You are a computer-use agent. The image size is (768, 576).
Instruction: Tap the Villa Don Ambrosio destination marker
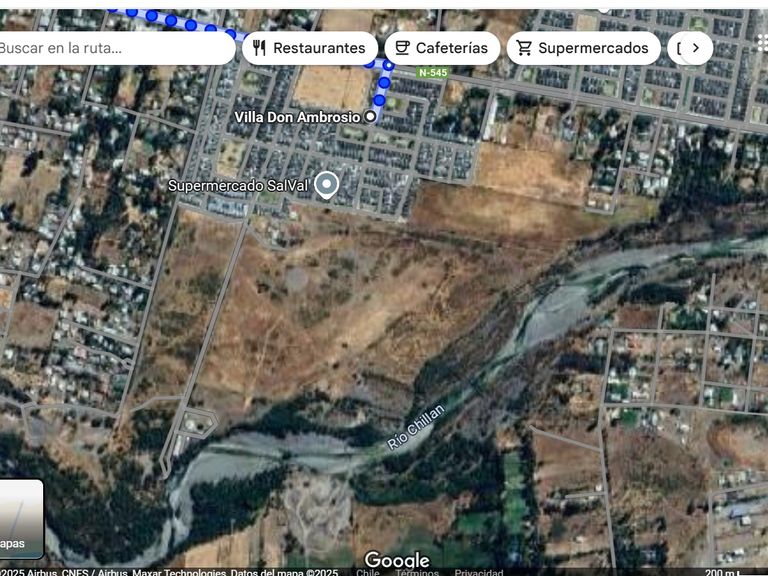[x=371, y=117]
